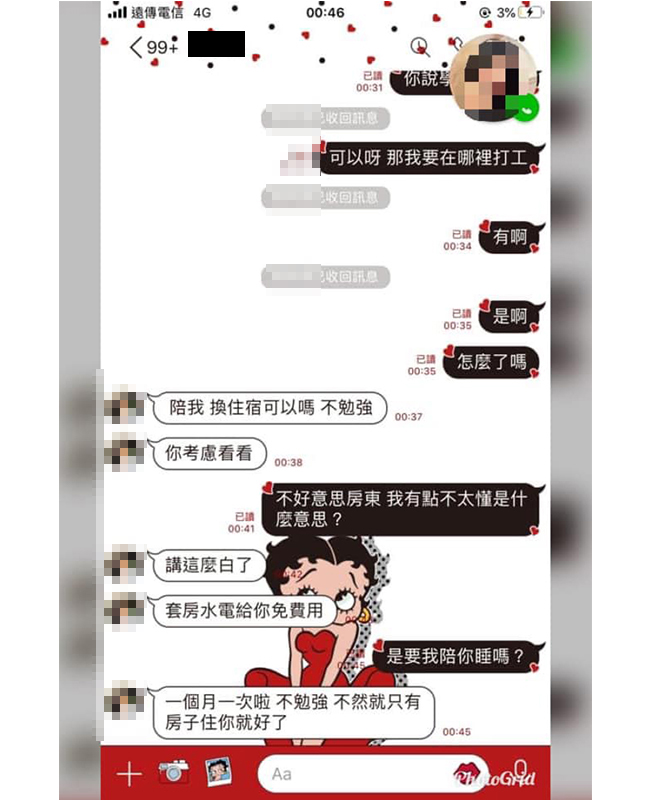650x800 pixels.
Task: Open the sender's profile avatar beside 你考慮看看
Action: 125,454
